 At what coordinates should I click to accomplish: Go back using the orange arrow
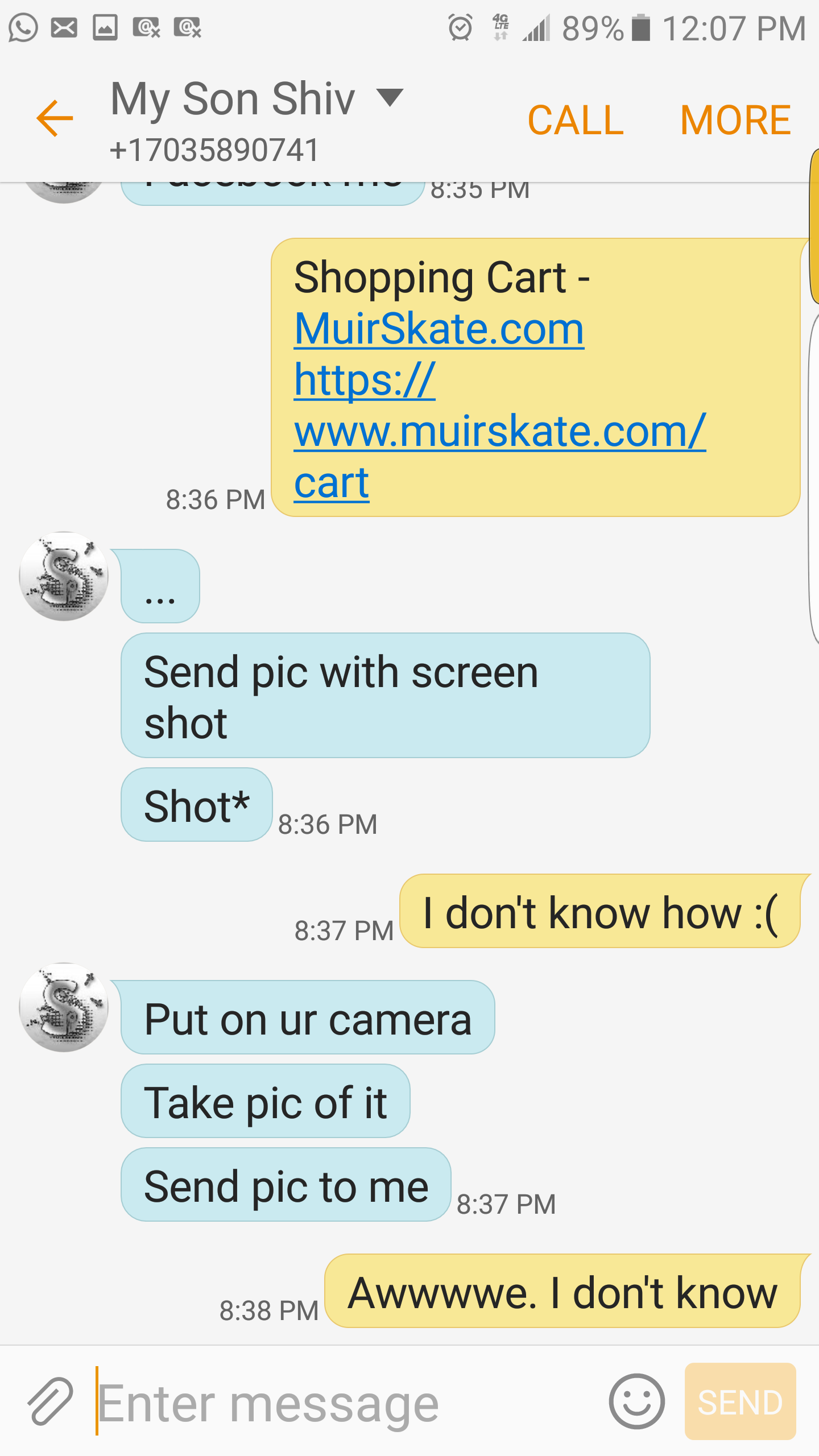pyautogui.click(x=55, y=118)
